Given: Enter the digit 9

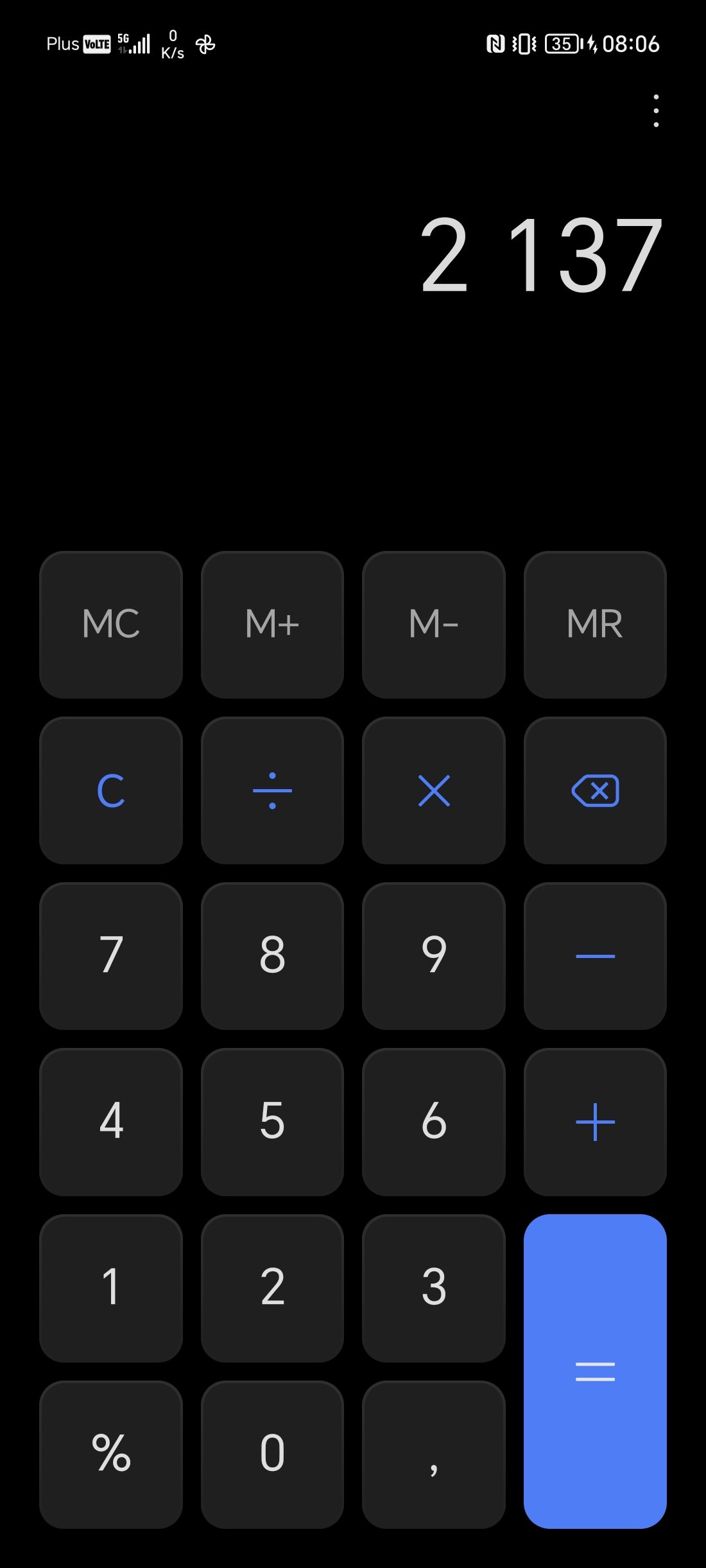Looking at the screenshot, I should click(x=434, y=956).
